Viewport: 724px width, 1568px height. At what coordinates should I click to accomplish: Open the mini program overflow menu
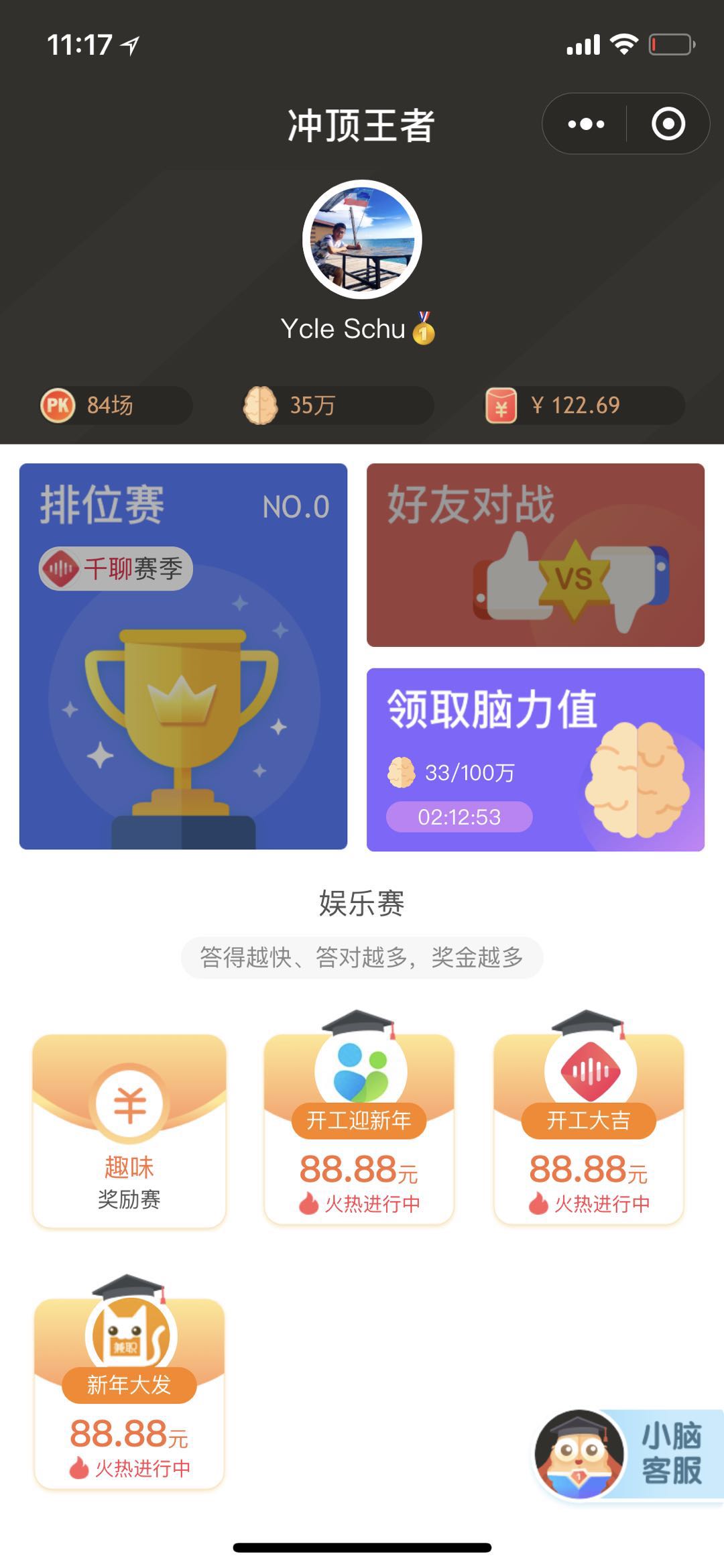(585, 124)
